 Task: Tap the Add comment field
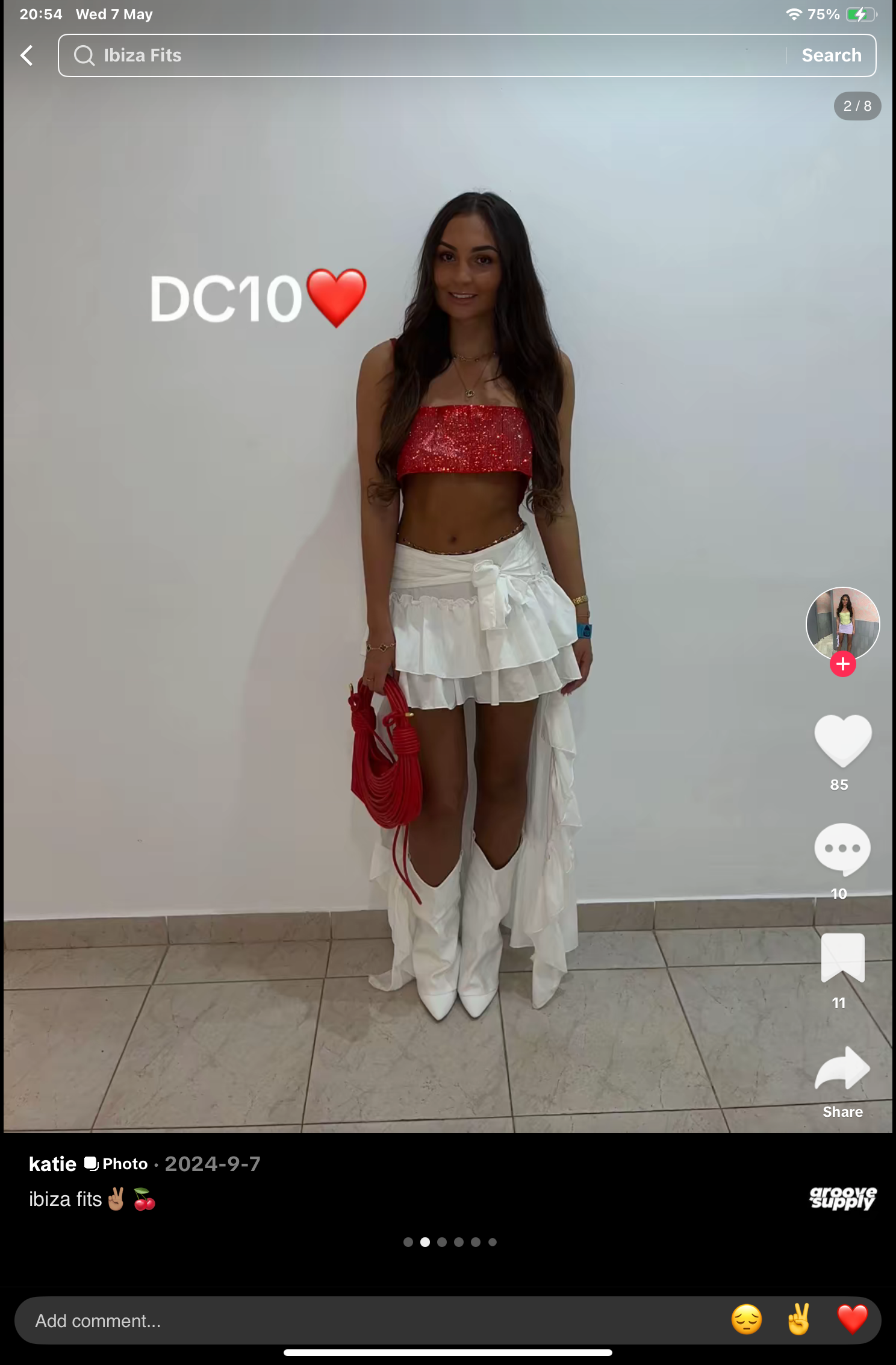point(361,1321)
